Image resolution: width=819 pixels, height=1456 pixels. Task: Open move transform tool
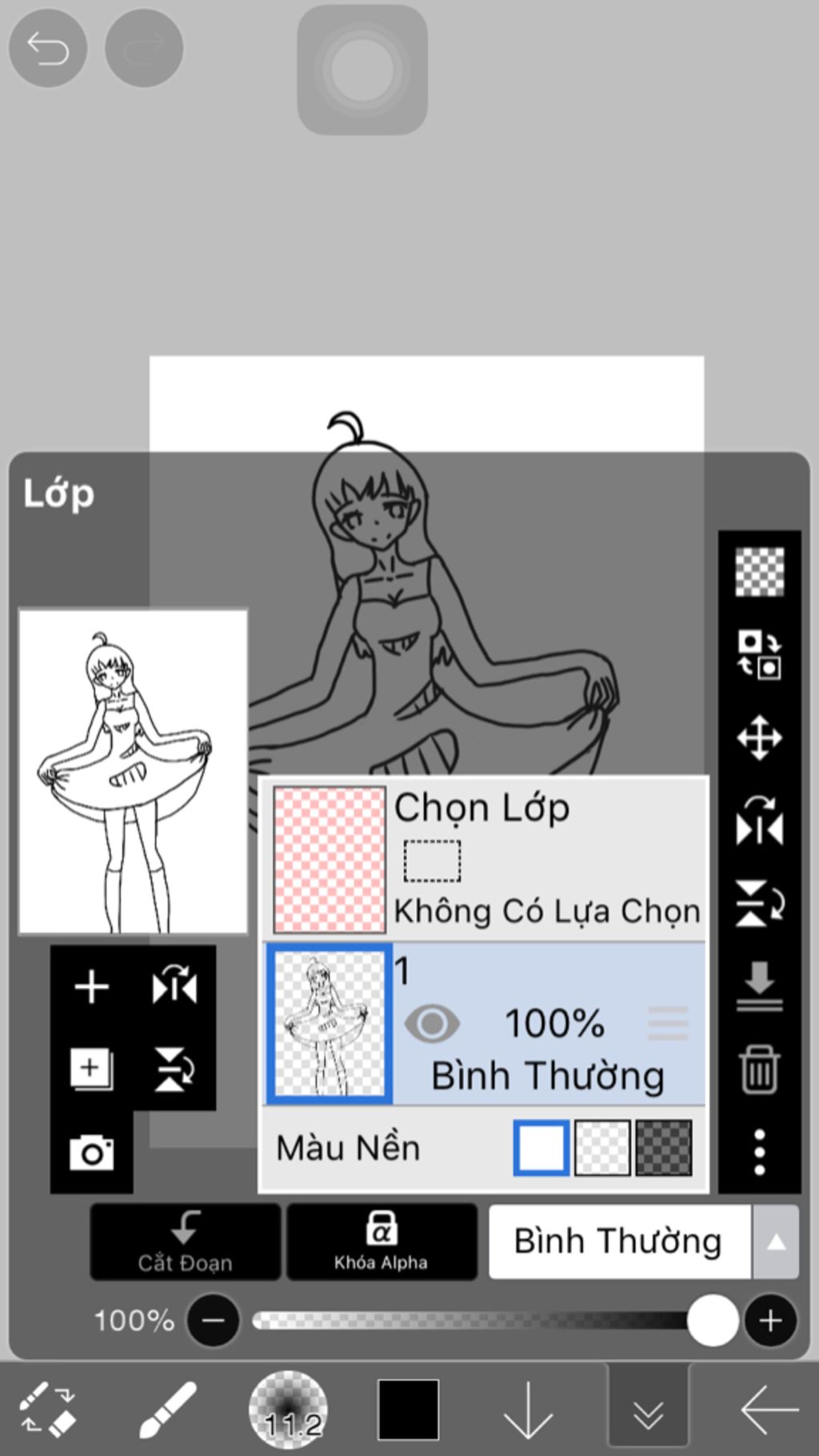point(759,737)
